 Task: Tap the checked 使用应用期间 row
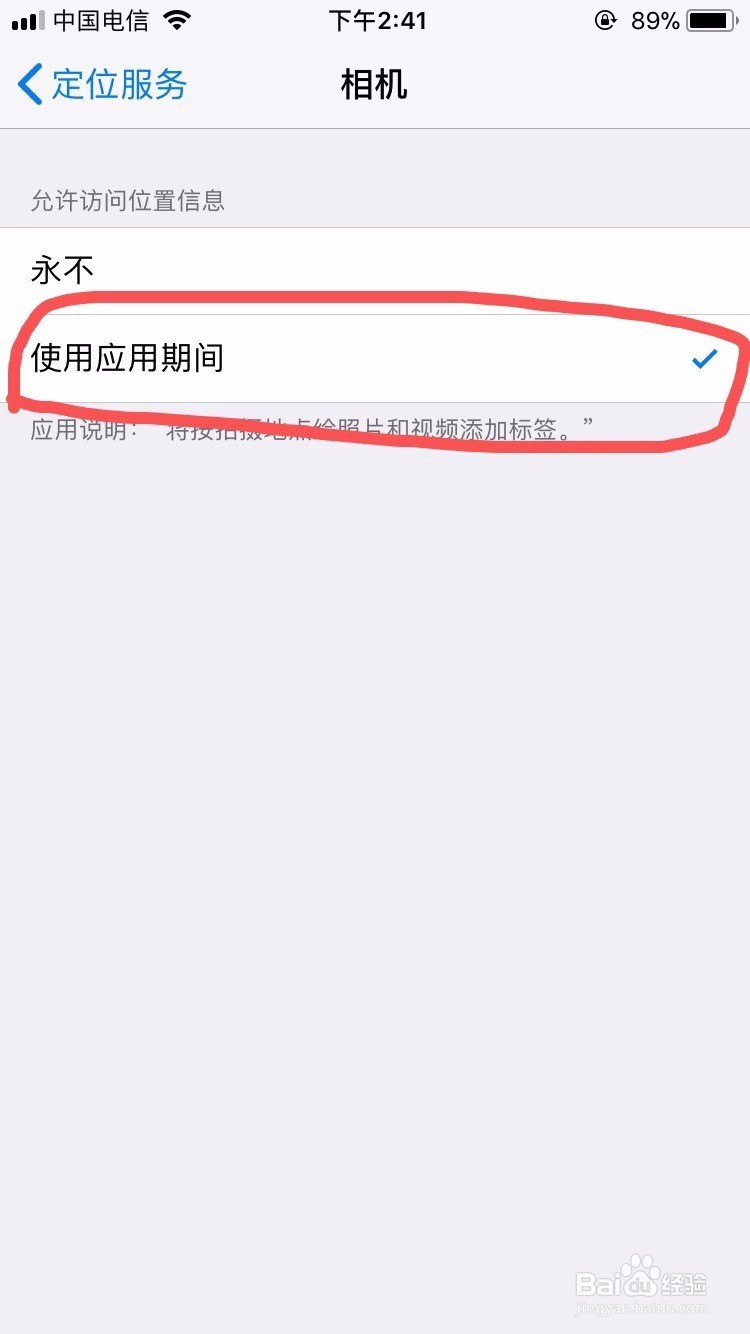[x=375, y=359]
